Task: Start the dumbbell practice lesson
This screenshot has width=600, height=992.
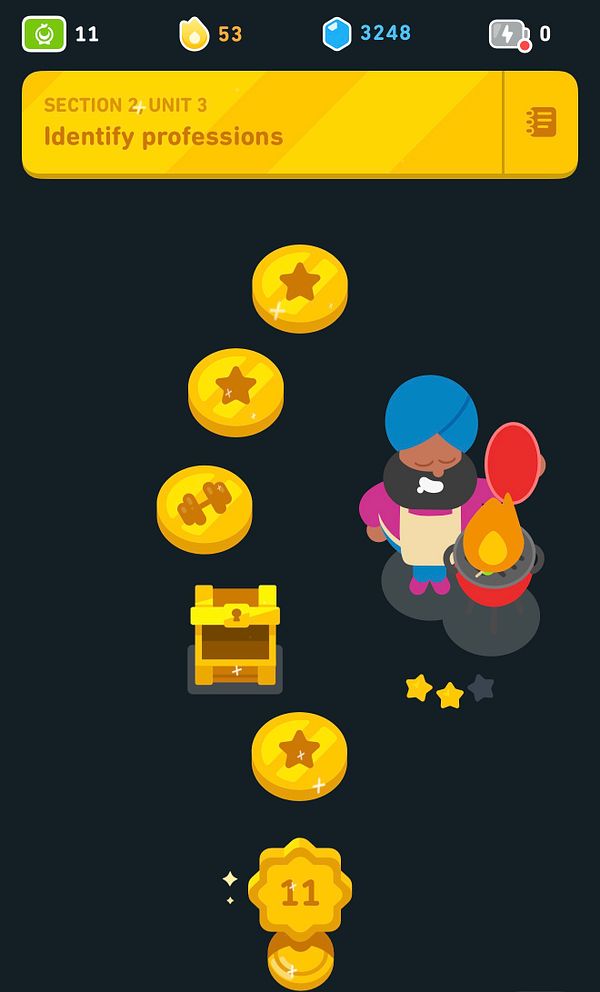Action: [x=204, y=507]
